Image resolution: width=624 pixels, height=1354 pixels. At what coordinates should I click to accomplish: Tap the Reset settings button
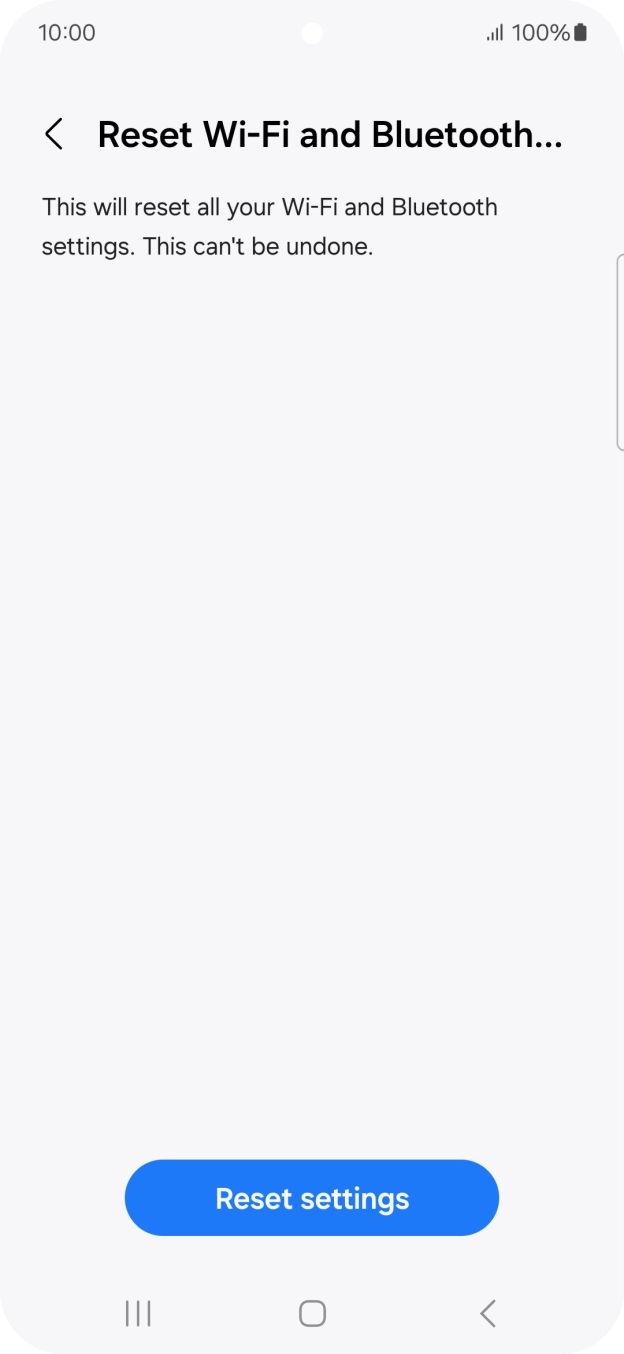(x=312, y=1198)
